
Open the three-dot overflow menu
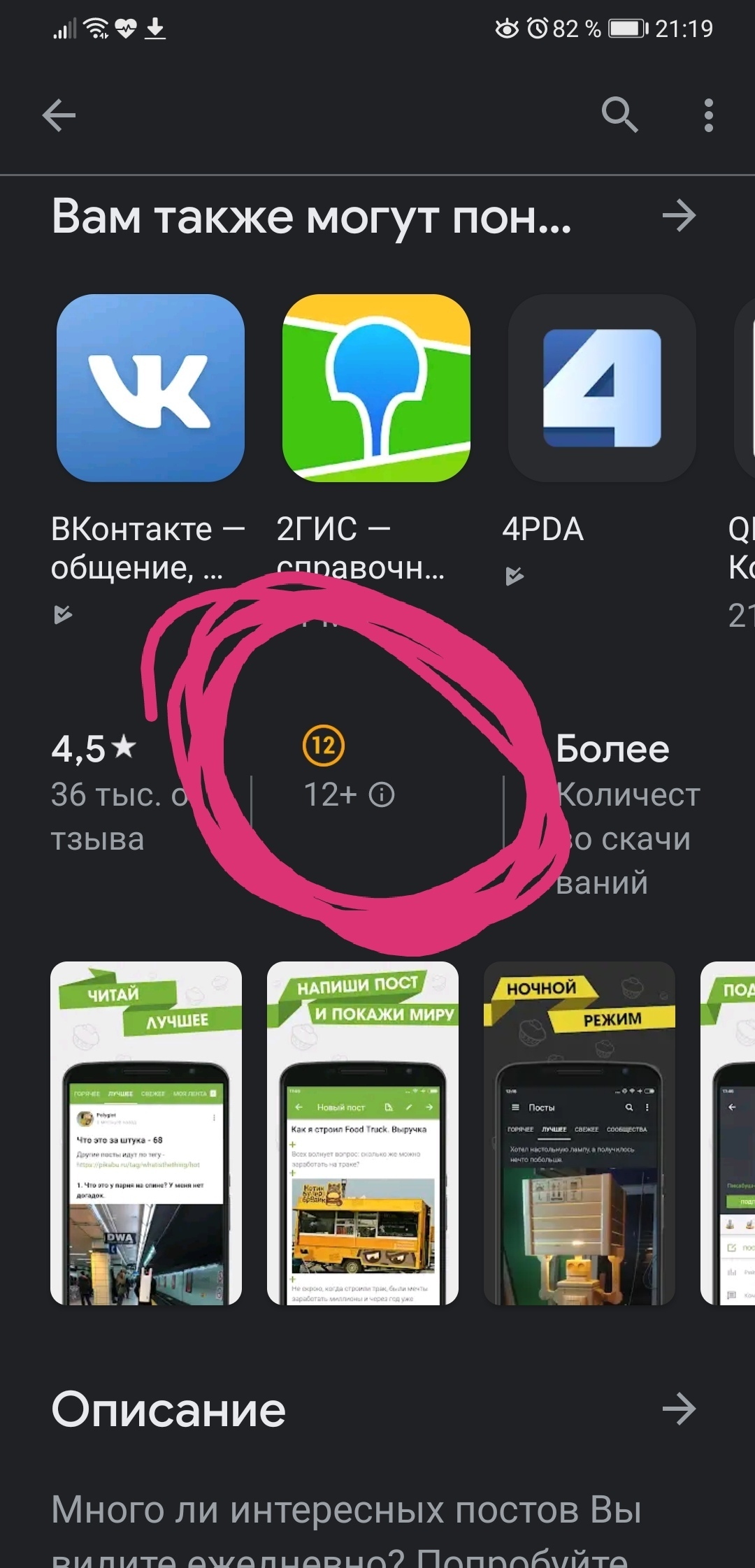708,115
